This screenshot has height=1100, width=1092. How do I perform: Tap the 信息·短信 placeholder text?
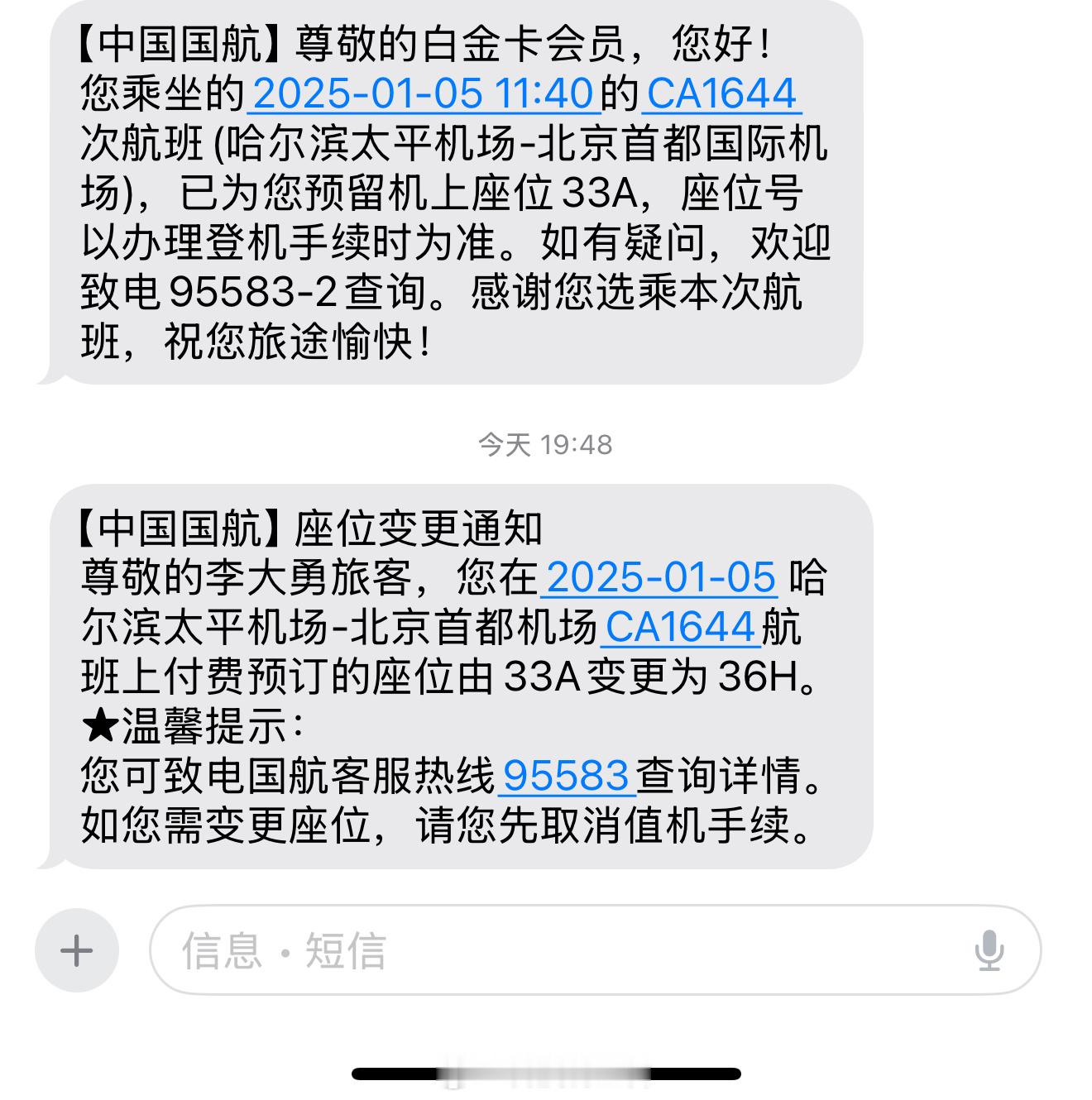pos(285,951)
